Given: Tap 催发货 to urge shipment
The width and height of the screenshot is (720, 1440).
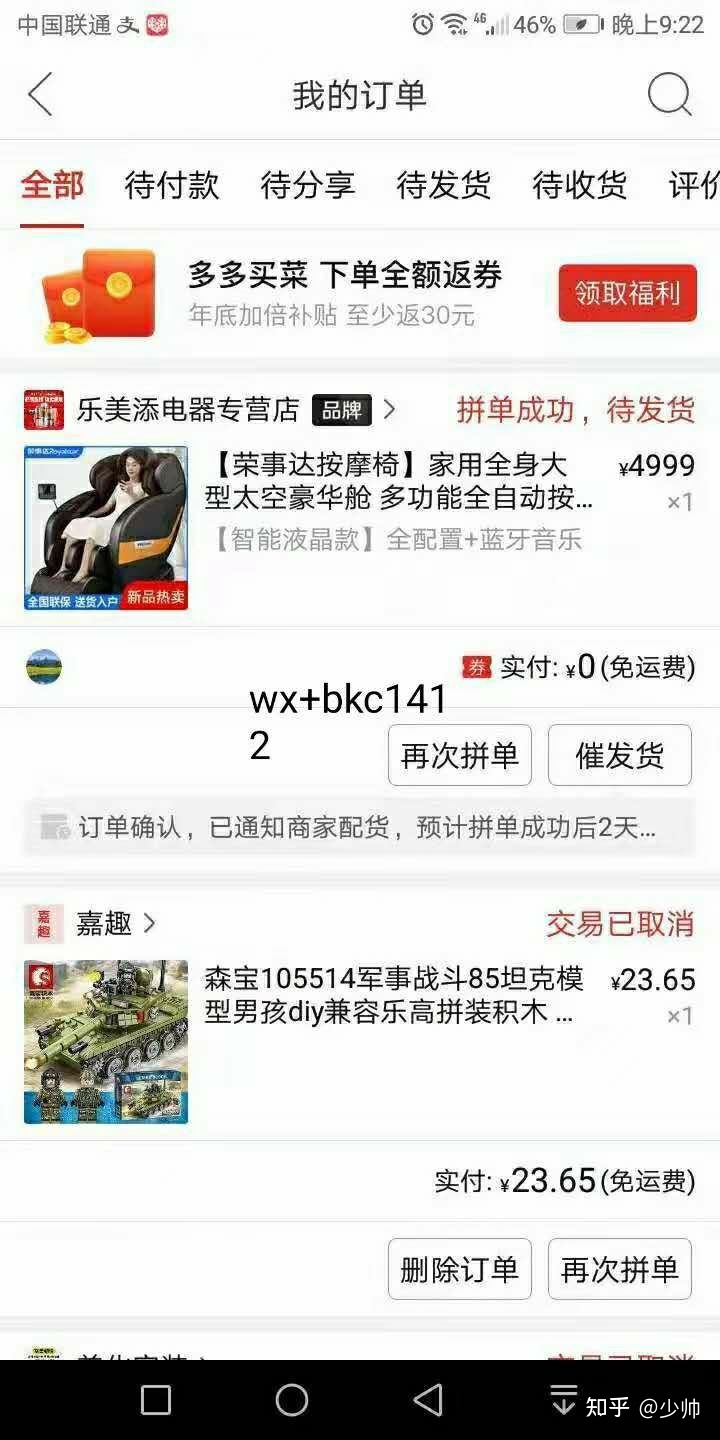Looking at the screenshot, I should pos(620,755).
